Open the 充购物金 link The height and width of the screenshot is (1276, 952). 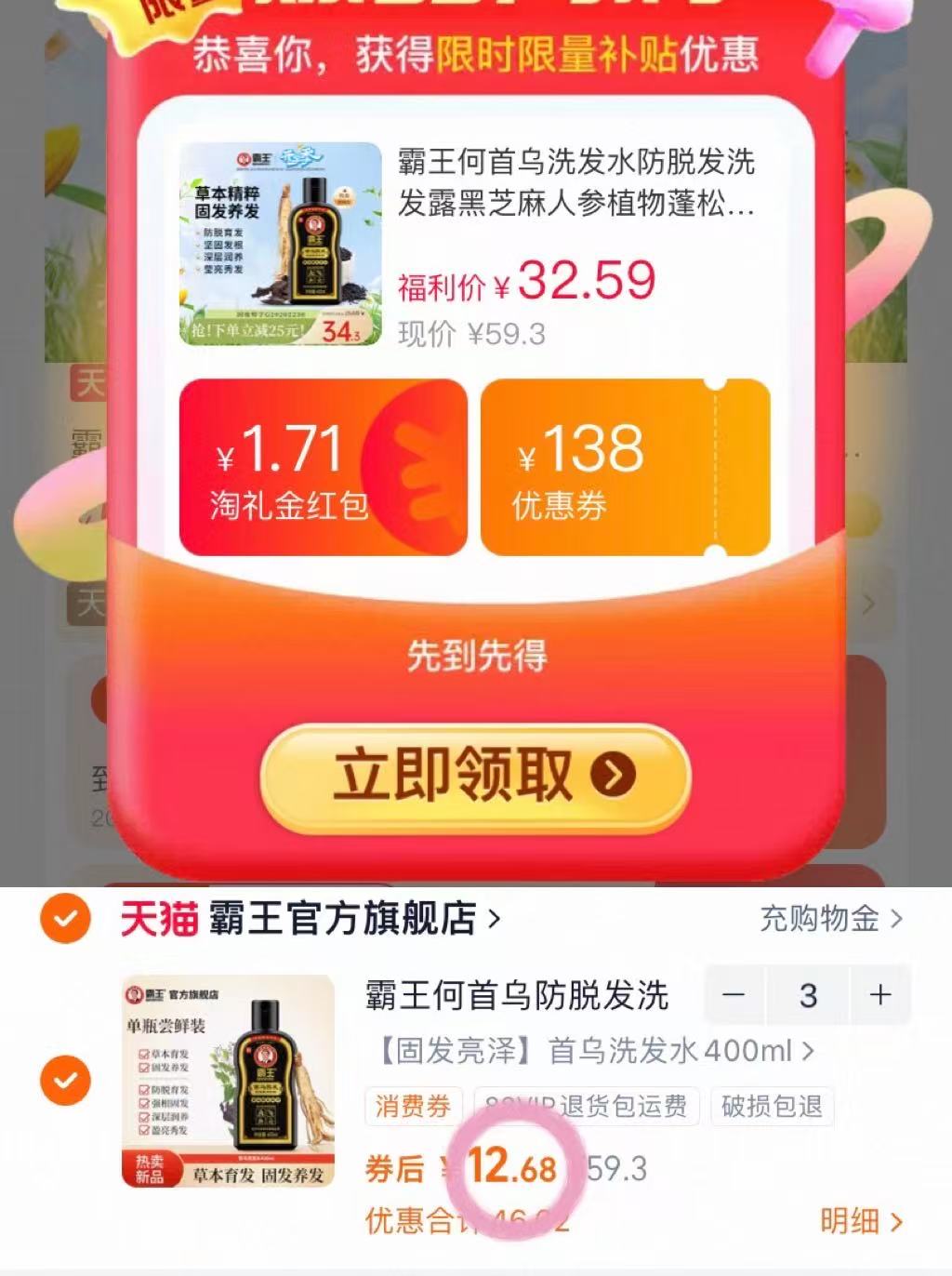point(818,921)
